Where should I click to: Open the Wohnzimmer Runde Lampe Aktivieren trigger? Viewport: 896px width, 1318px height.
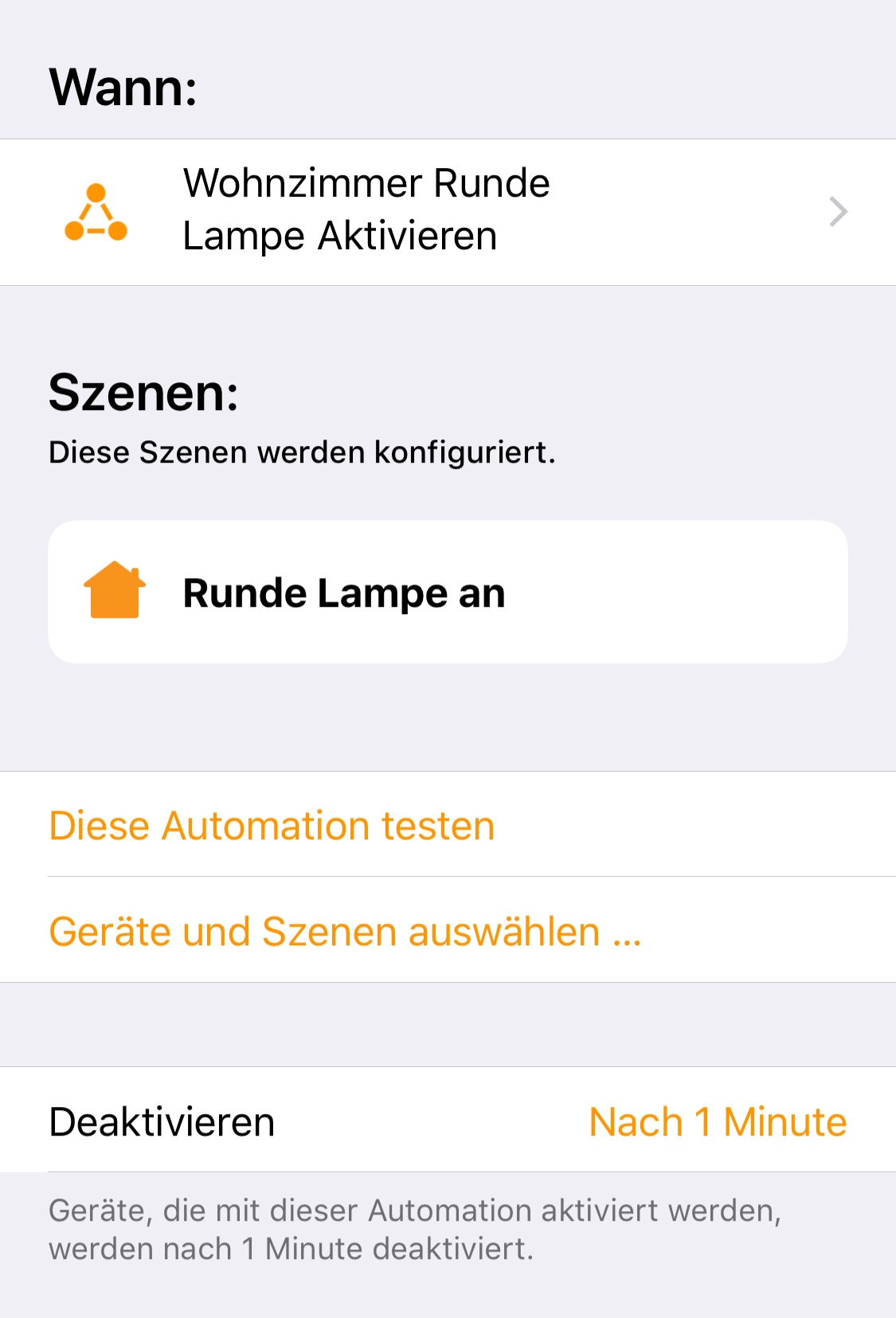point(446,211)
